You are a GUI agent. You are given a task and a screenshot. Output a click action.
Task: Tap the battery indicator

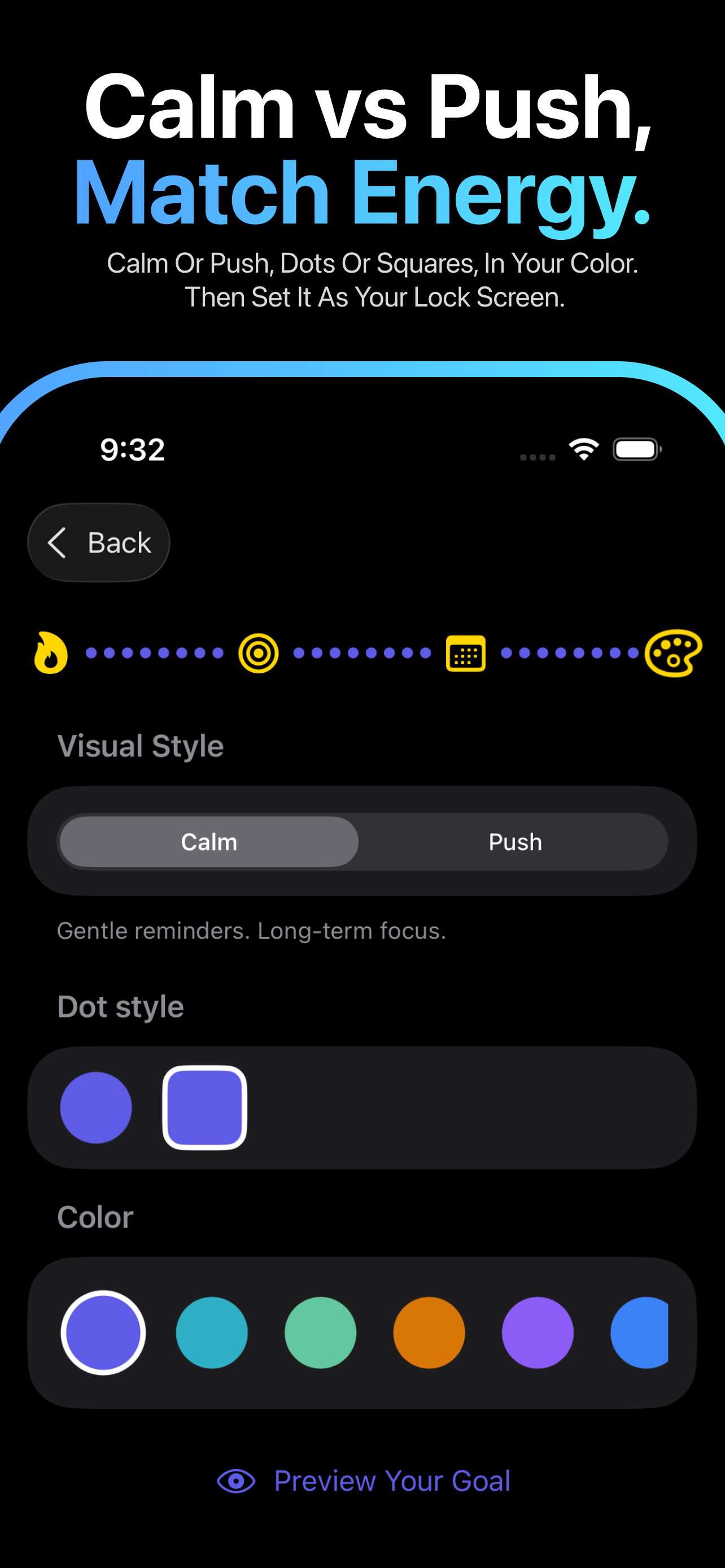pos(636,449)
